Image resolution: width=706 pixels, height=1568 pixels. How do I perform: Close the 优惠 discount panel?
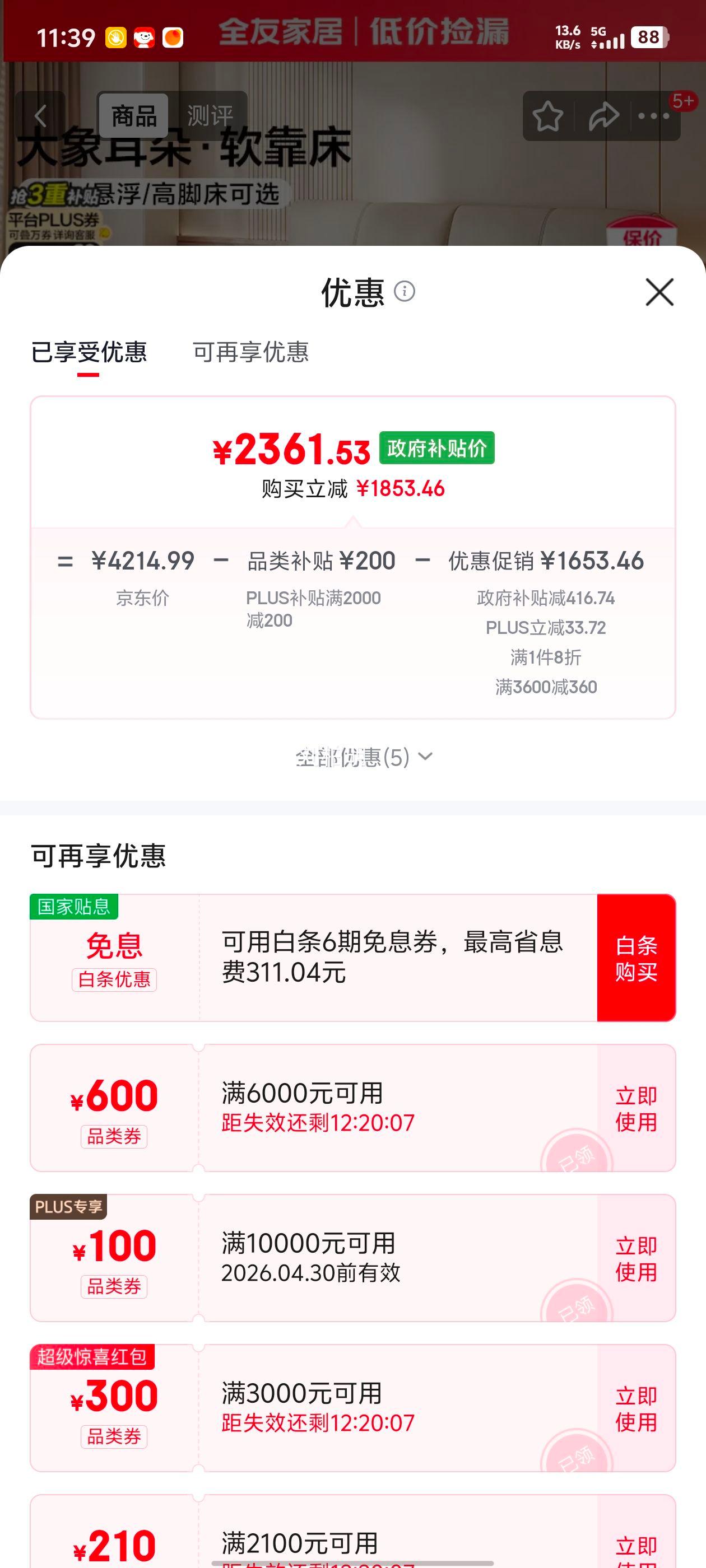click(x=659, y=293)
